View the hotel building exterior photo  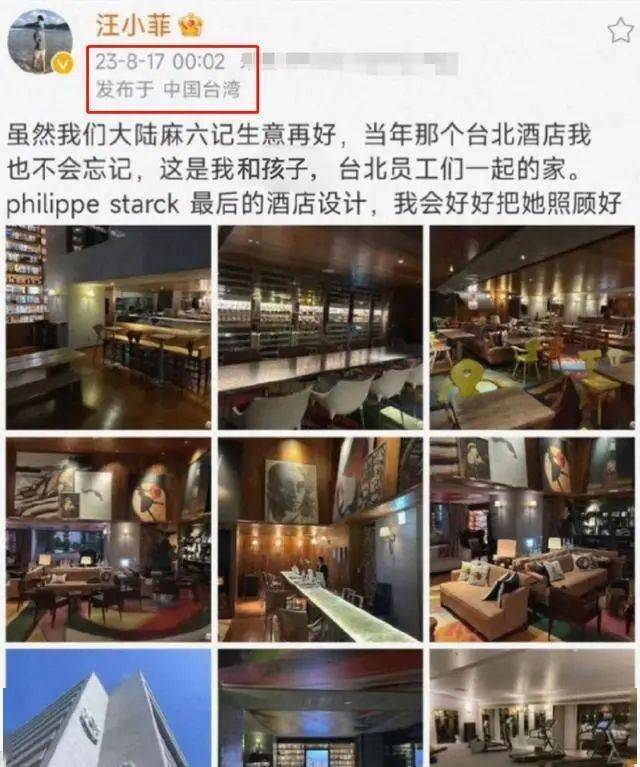[108, 708]
